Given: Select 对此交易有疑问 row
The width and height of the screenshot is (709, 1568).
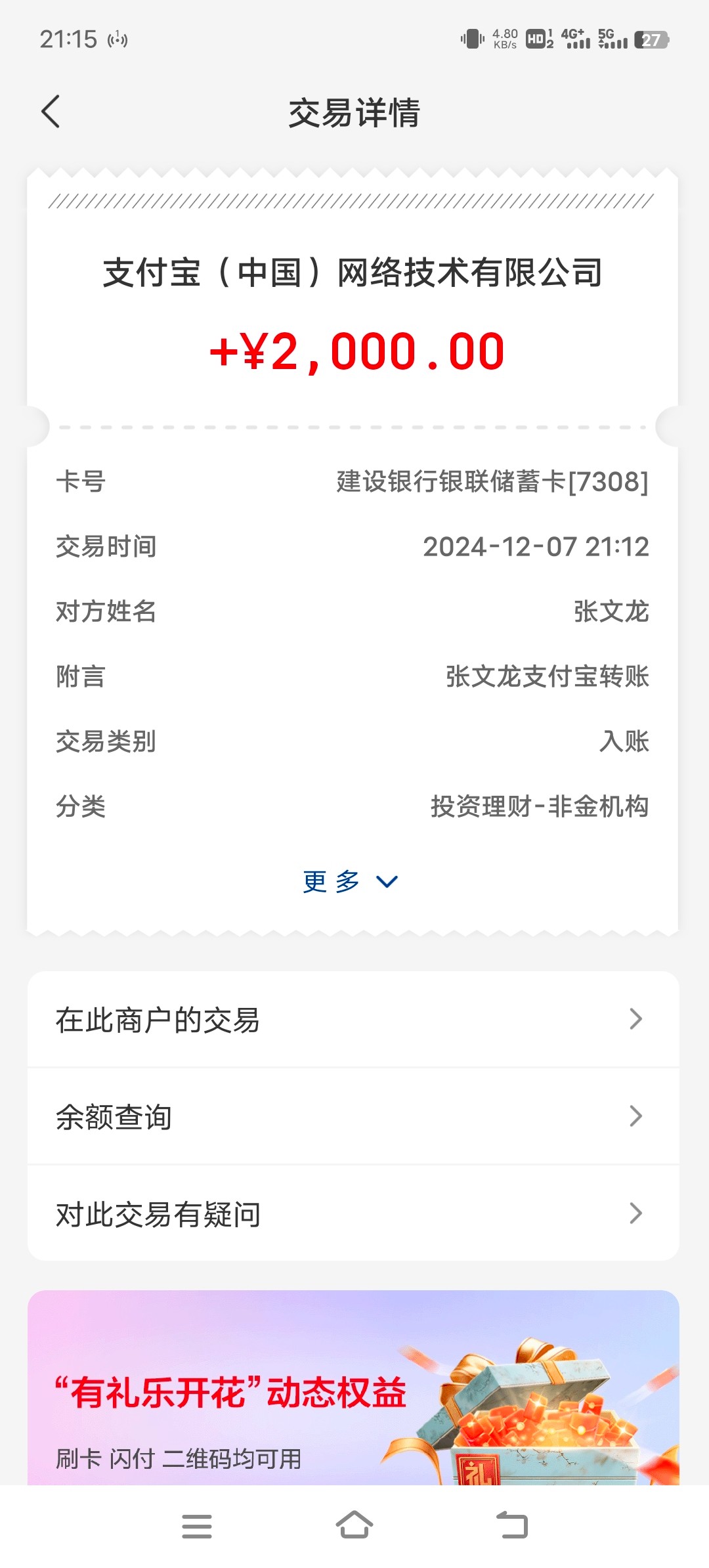Looking at the screenshot, I should (353, 1213).
